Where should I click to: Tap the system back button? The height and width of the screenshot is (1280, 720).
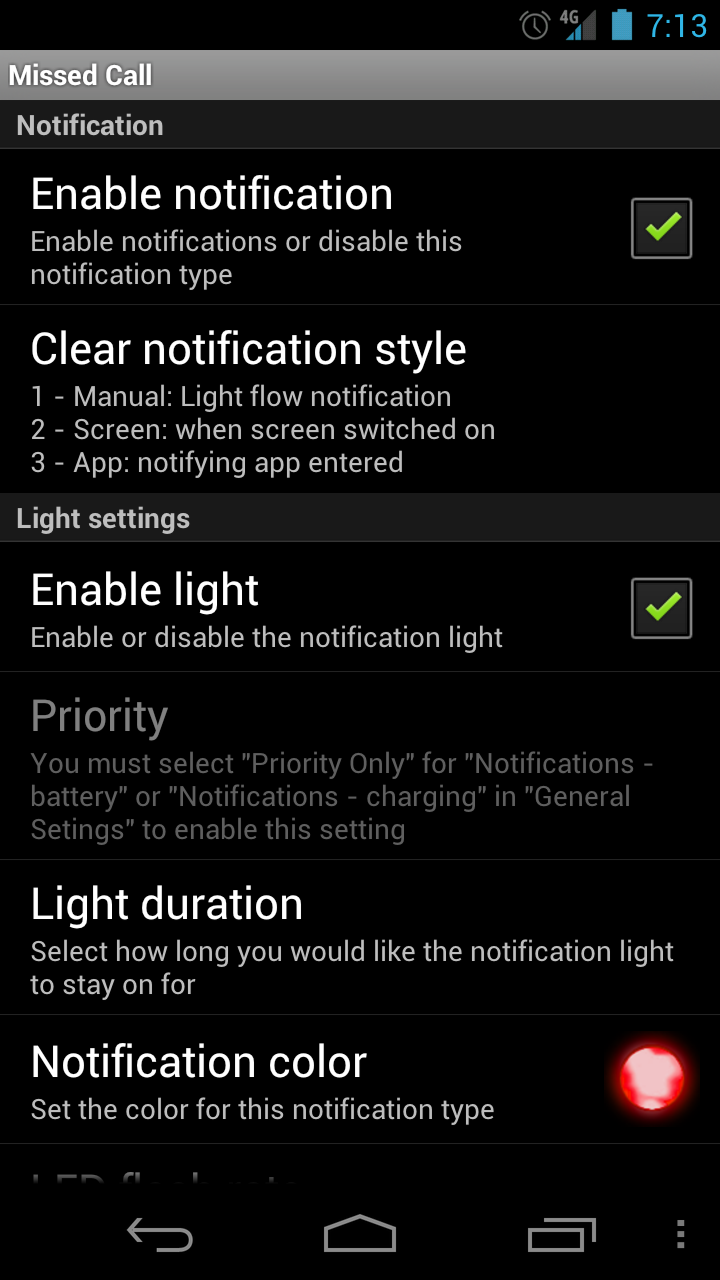point(160,1234)
